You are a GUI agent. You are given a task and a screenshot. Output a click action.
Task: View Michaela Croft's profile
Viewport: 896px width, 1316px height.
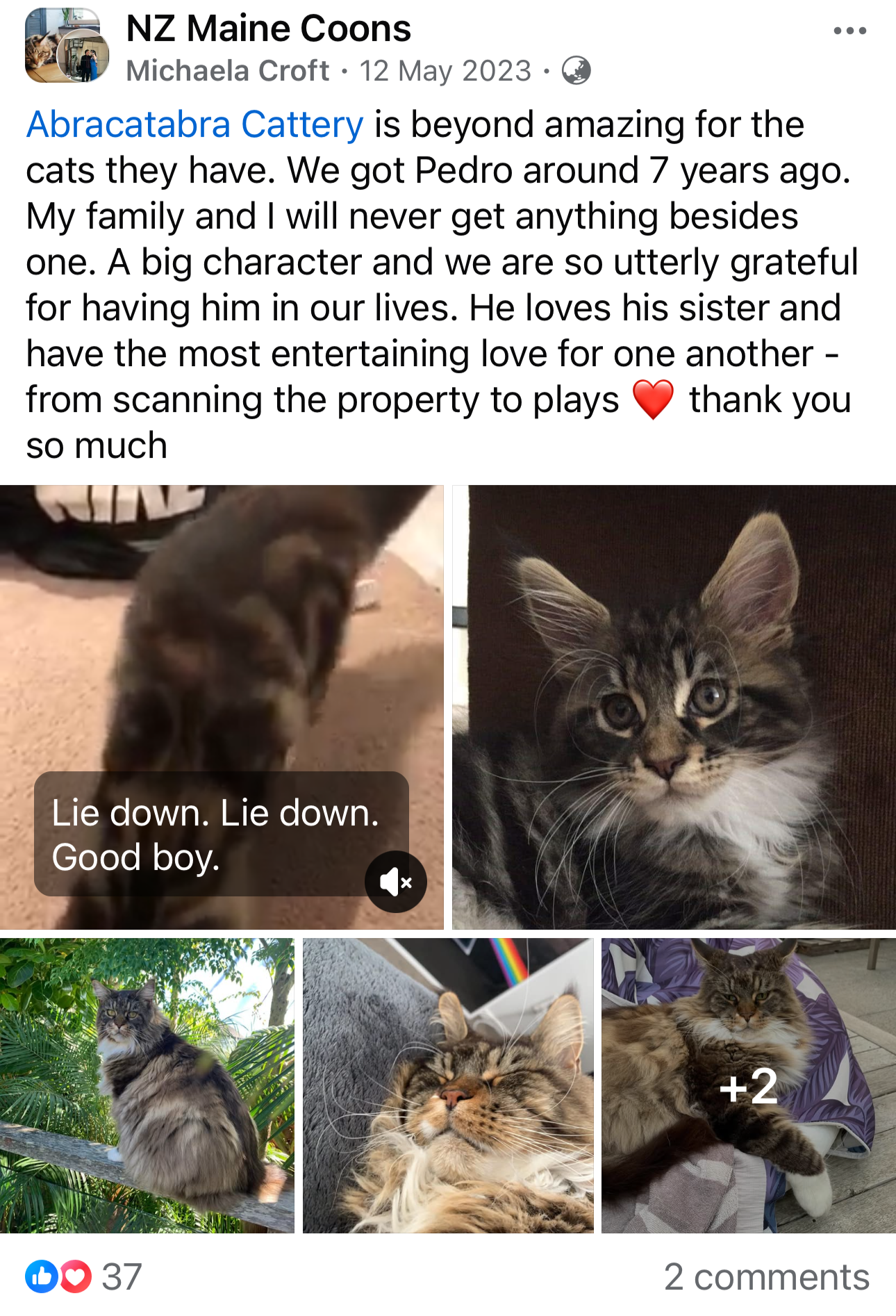(x=227, y=71)
